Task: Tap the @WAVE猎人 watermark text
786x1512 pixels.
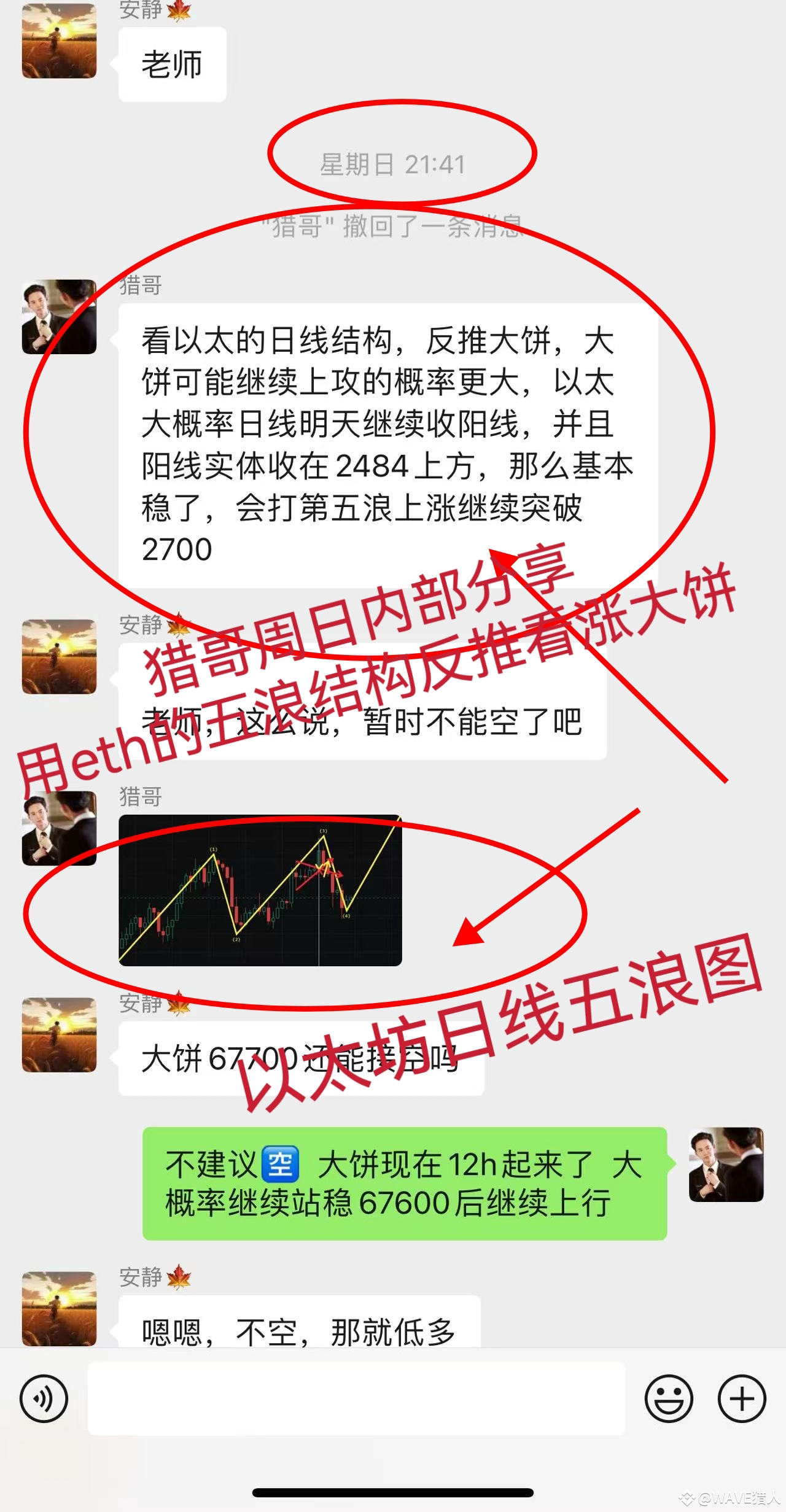Action: coord(731,1497)
